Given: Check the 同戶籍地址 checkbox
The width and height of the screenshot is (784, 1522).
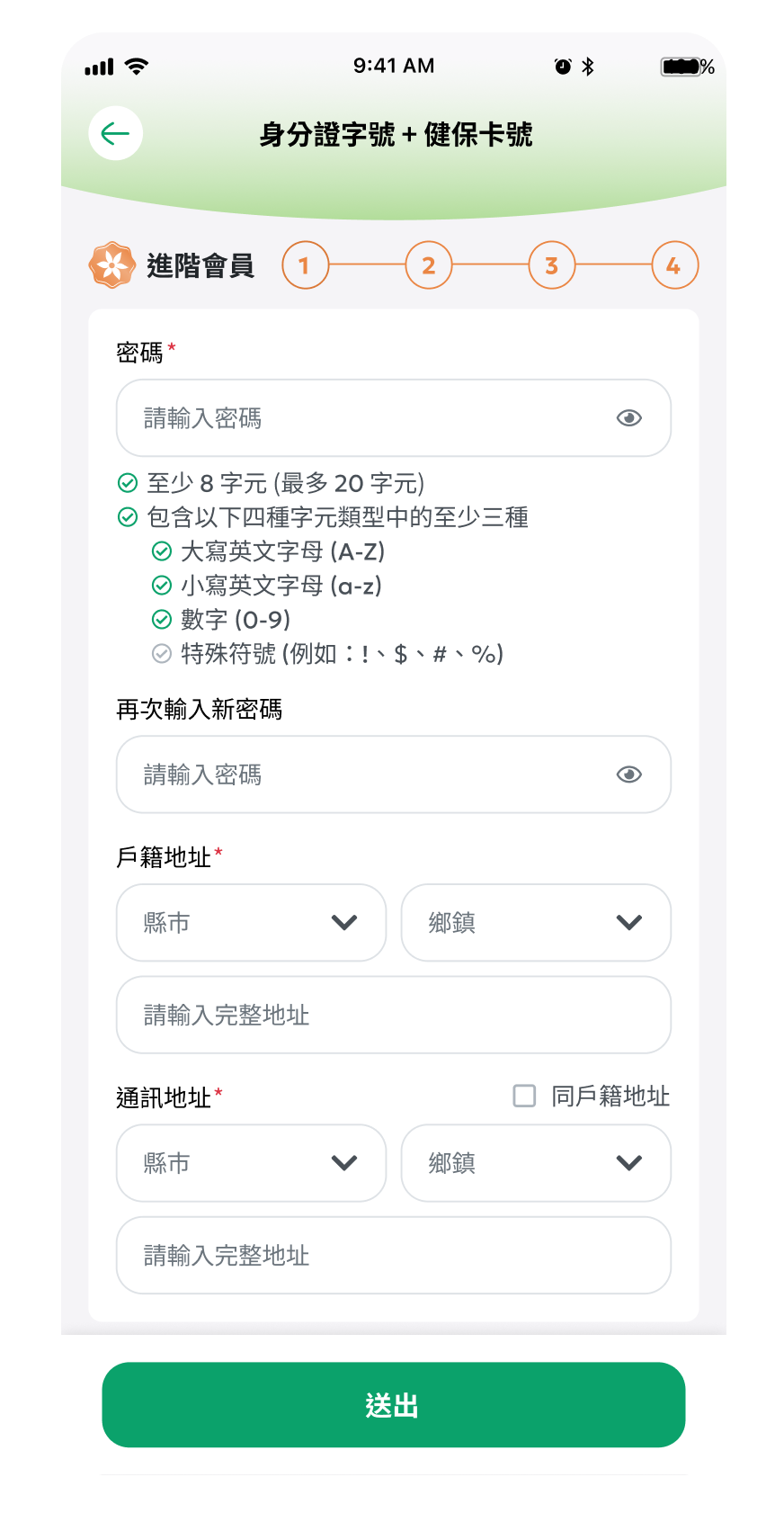Looking at the screenshot, I should point(524,1096).
